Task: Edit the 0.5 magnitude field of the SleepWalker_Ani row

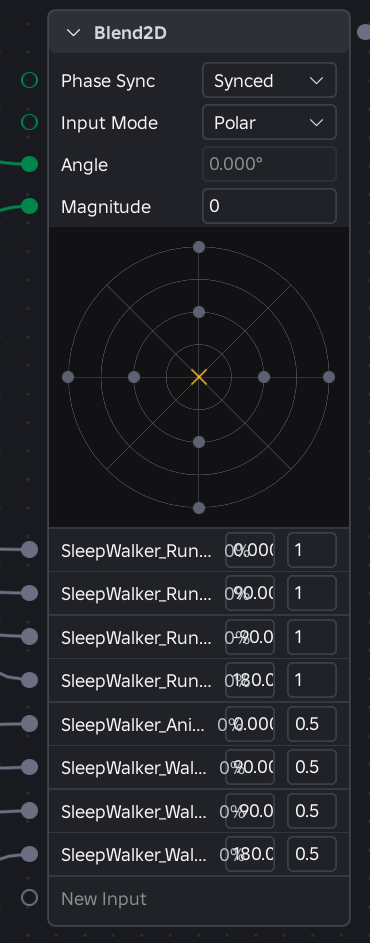Action: (312, 724)
